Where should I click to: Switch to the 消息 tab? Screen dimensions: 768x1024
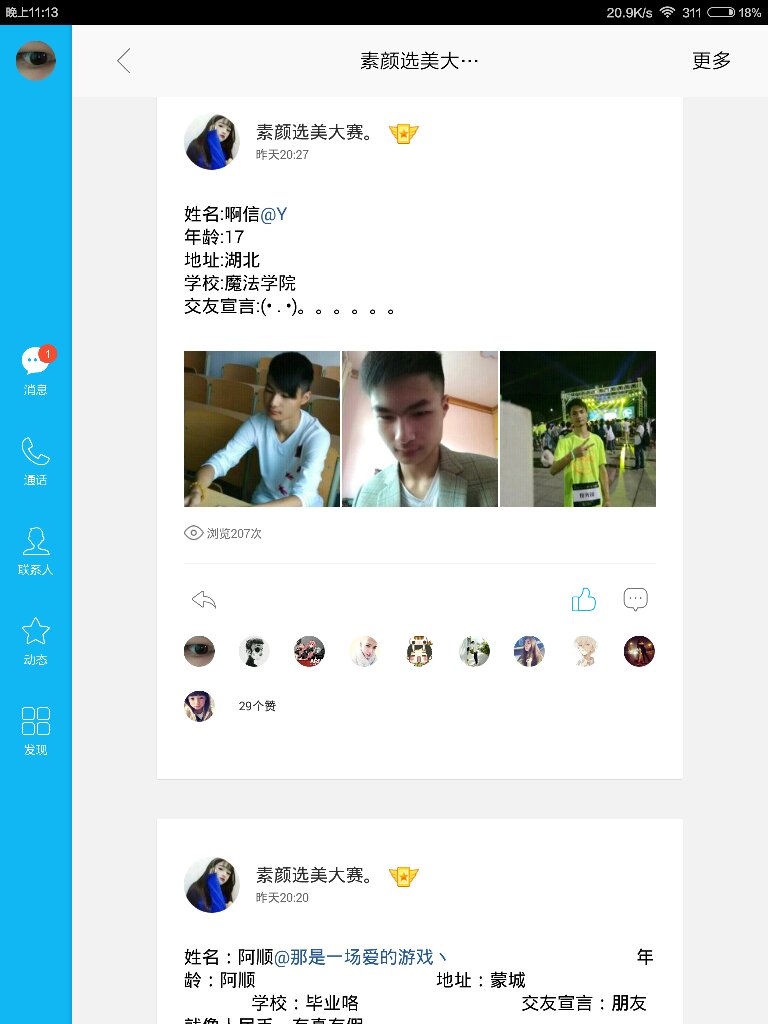(x=36, y=371)
